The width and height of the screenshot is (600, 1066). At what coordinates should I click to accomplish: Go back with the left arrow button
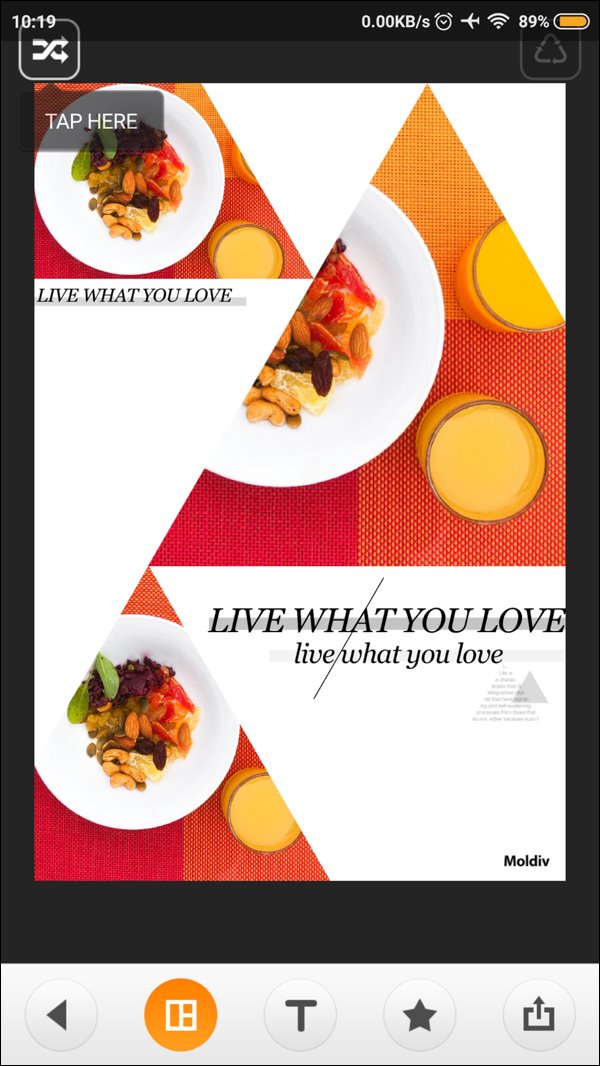click(x=60, y=1015)
